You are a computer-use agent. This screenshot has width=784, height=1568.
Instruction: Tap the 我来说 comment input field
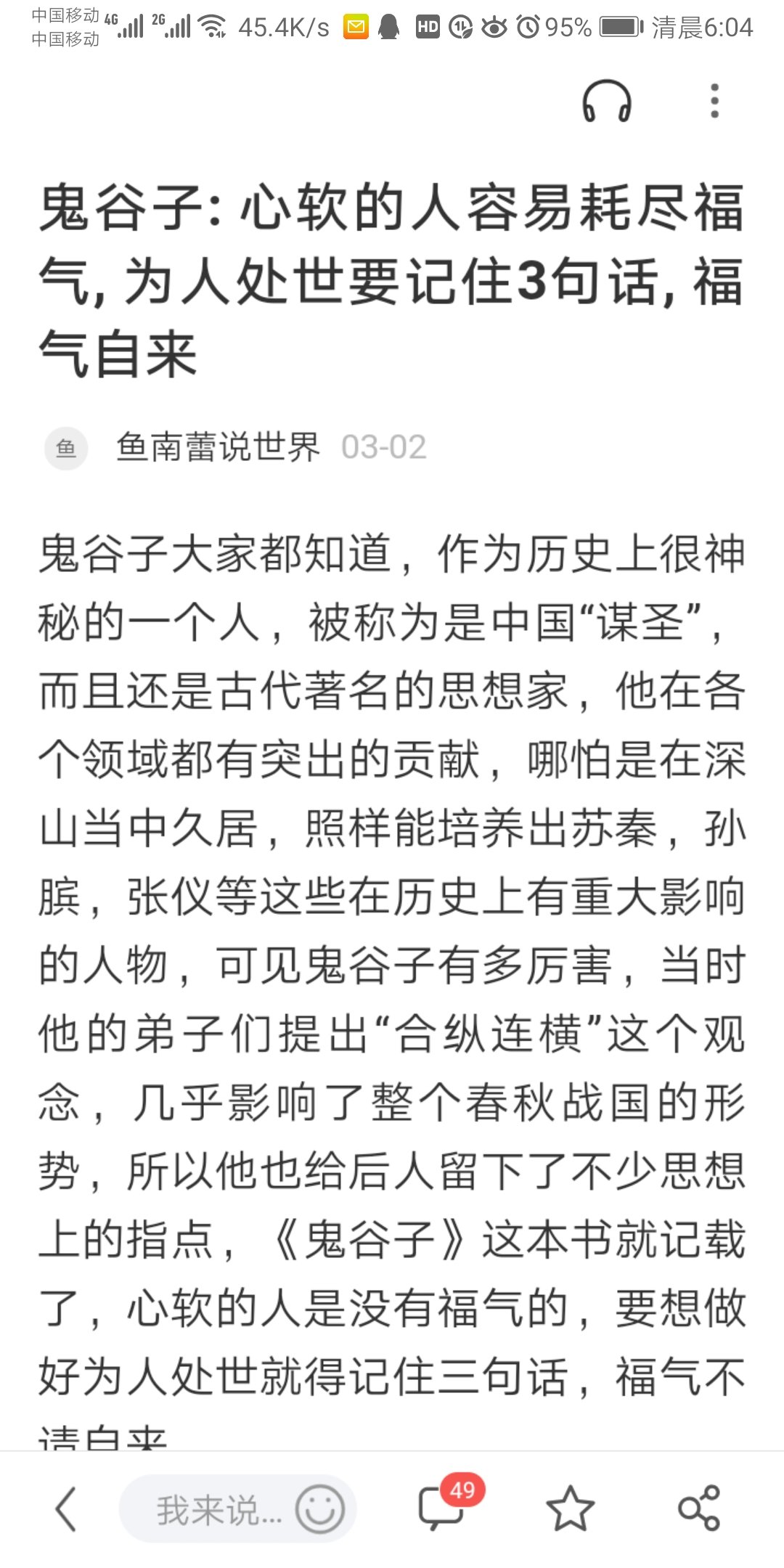click(x=211, y=1511)
